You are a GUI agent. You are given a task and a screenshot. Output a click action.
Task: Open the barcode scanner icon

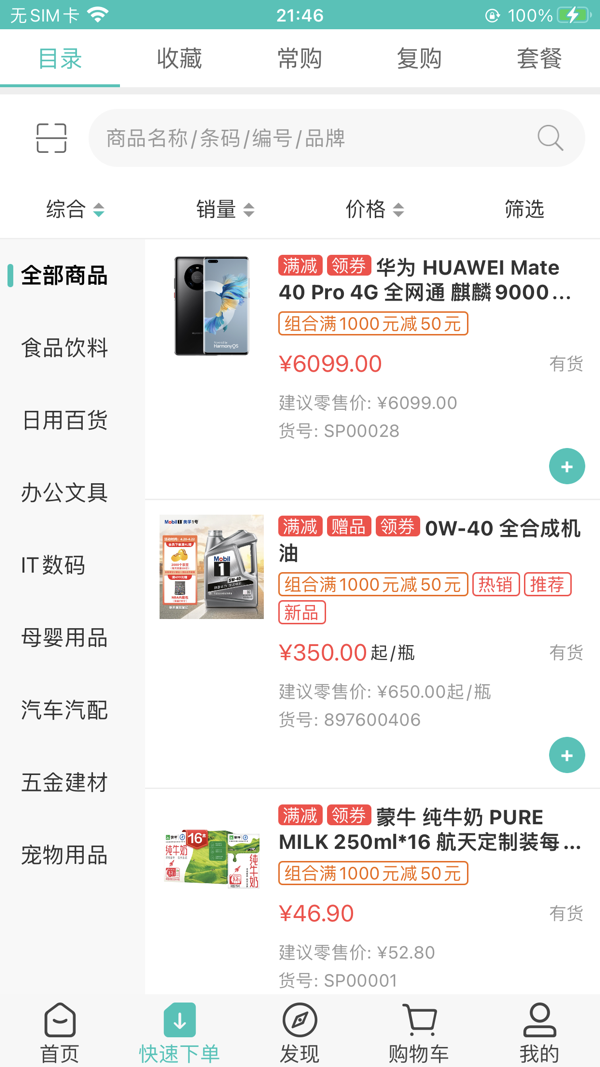coord(51,138)
